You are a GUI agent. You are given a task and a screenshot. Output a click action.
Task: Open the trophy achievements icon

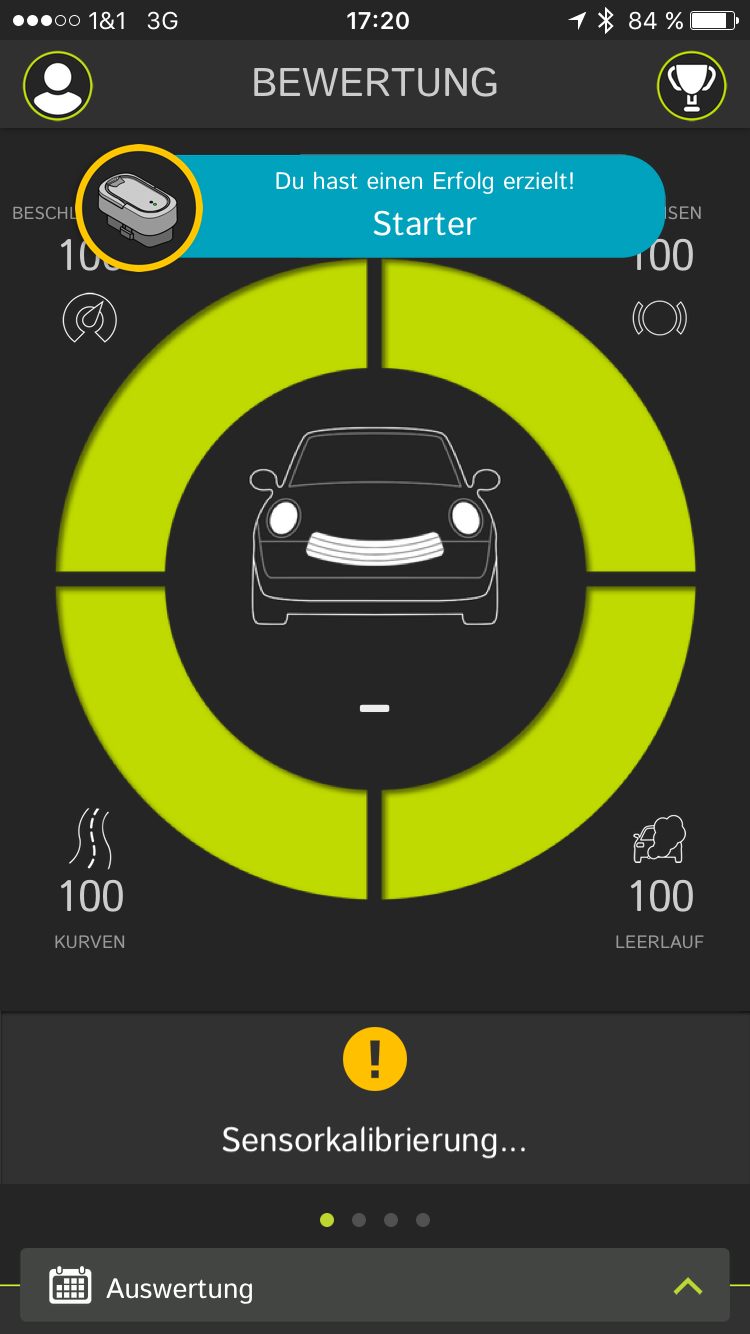[691, 86]
